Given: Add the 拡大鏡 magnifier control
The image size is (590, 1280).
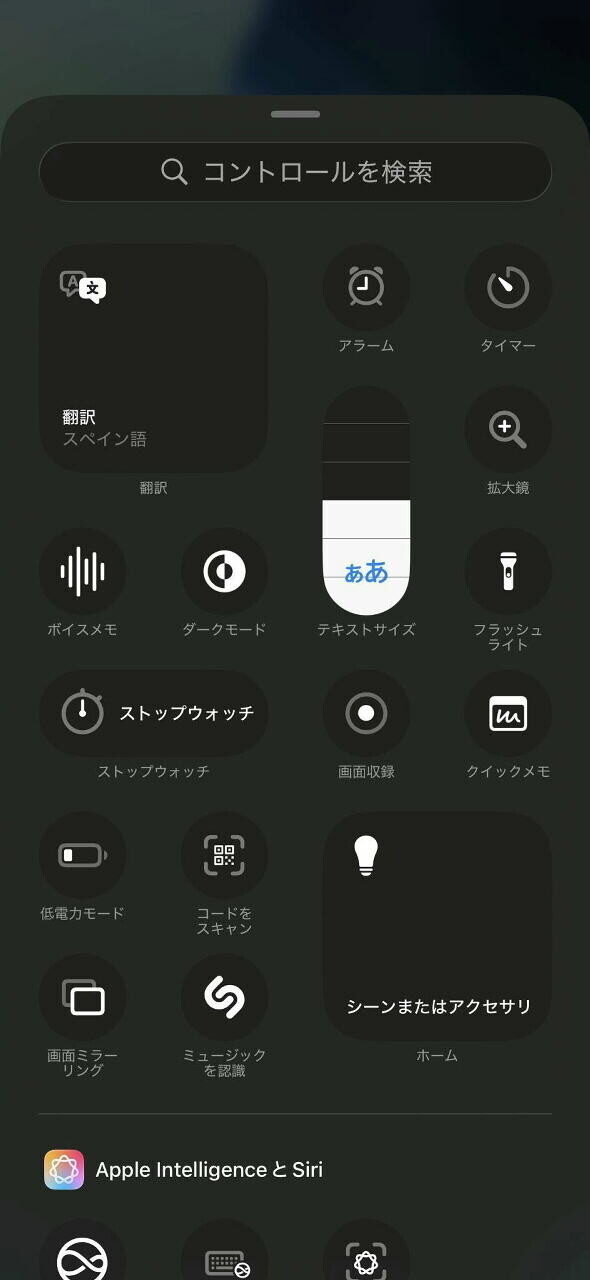Looking at the screenshot, I should 508,430.
